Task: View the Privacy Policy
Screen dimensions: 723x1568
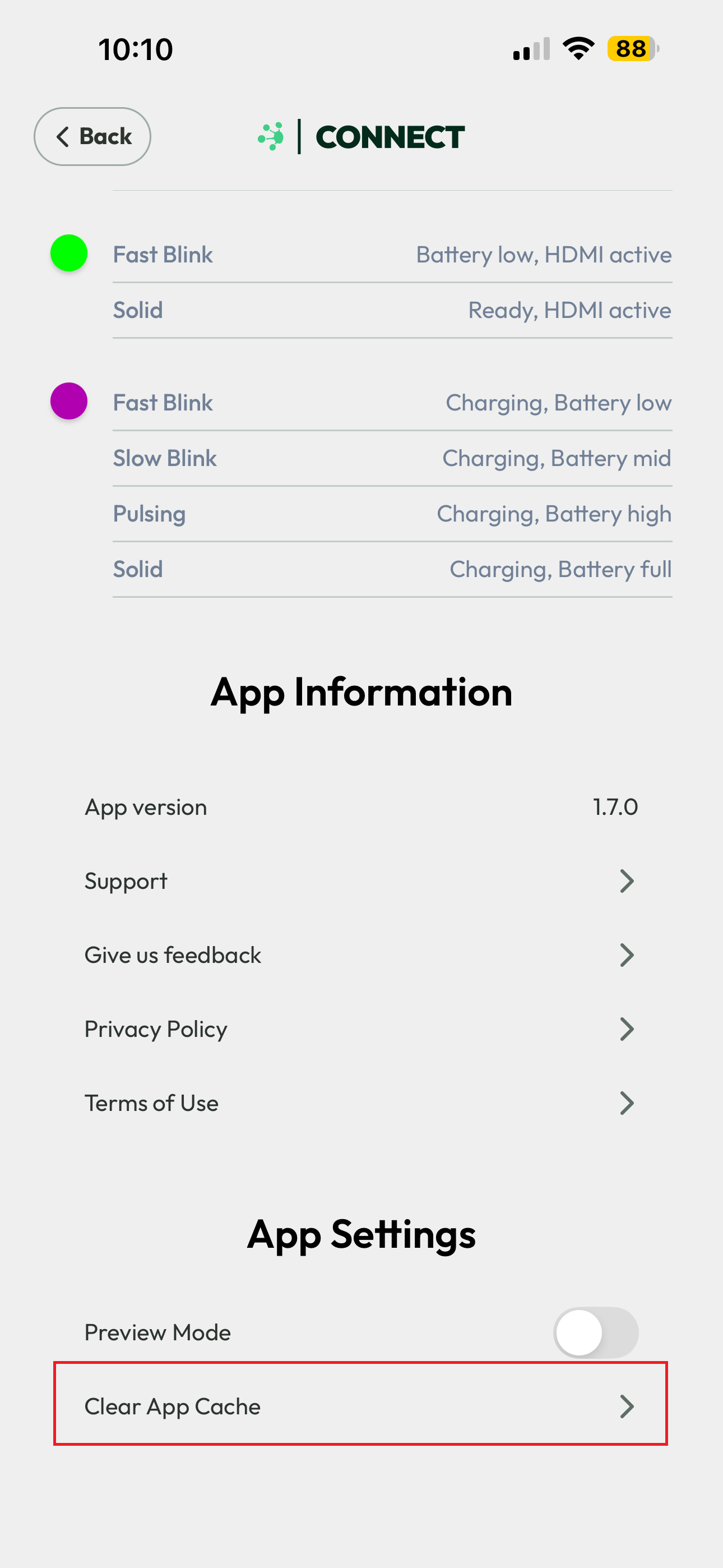Action: 360,1029
